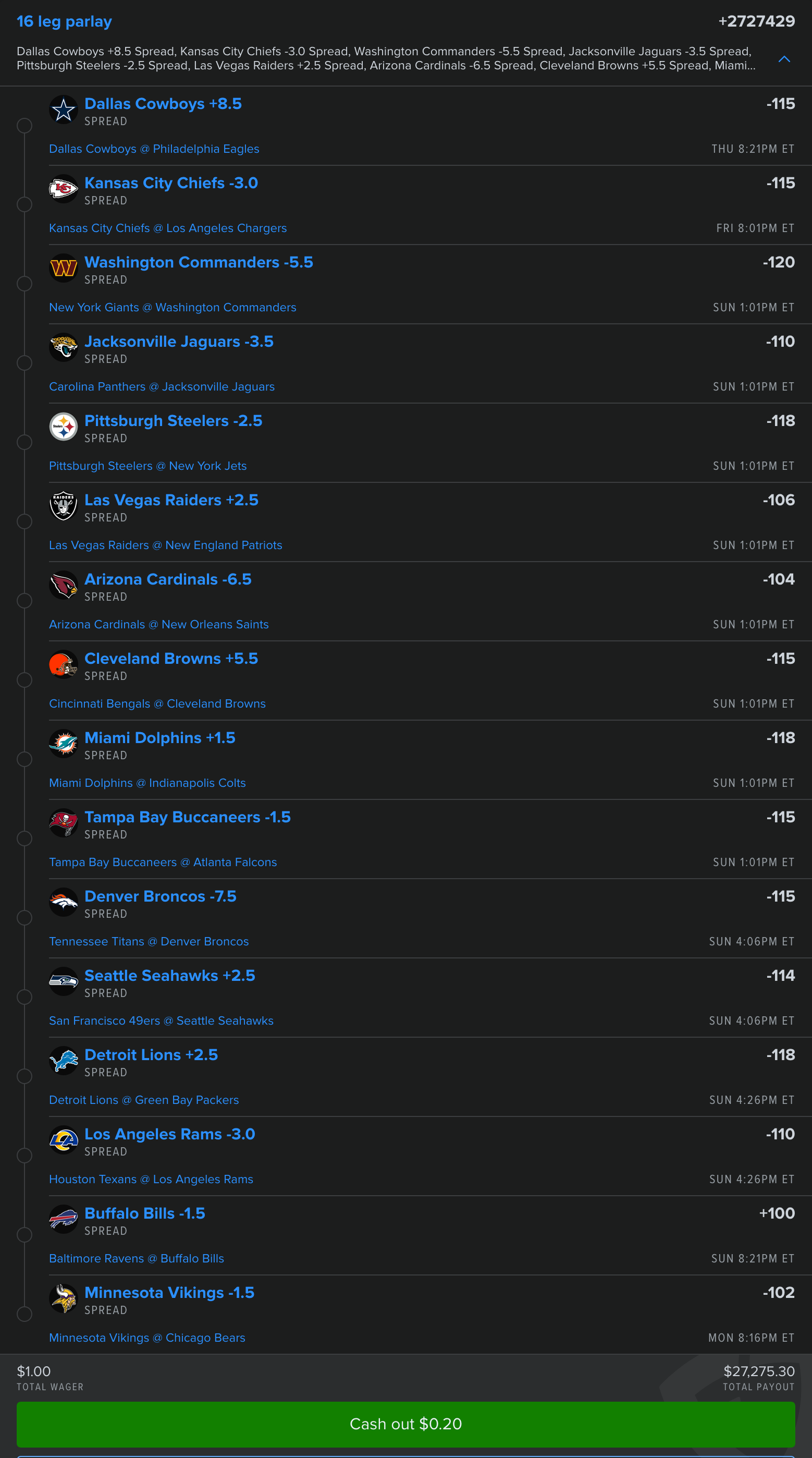
Task: View San Francisco 49ers @ Seattle Seahawks game
Action: (x=161, y=1020)
